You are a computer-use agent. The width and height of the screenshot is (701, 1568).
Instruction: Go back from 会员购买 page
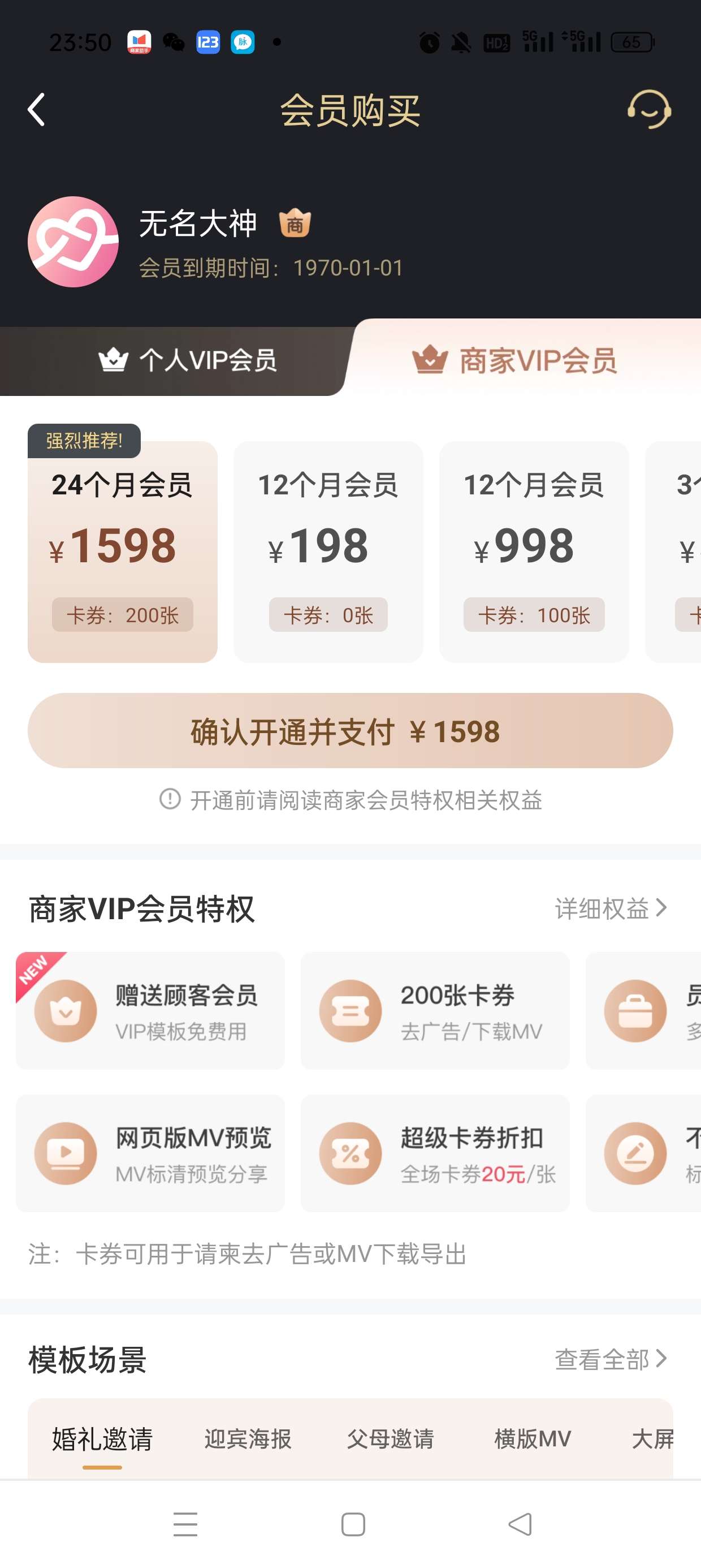pyautogui.click(x=37, y=110)
